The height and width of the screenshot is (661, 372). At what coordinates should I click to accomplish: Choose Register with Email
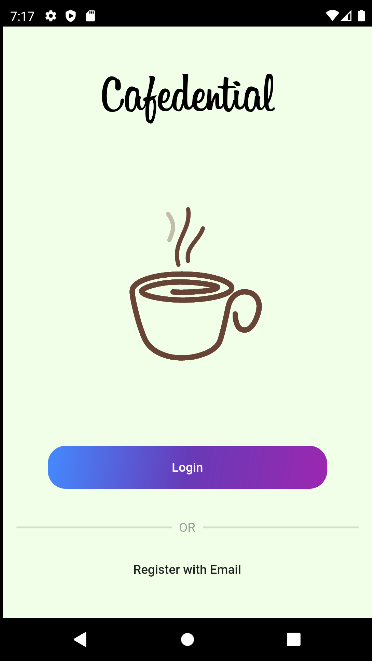[187, 570]
